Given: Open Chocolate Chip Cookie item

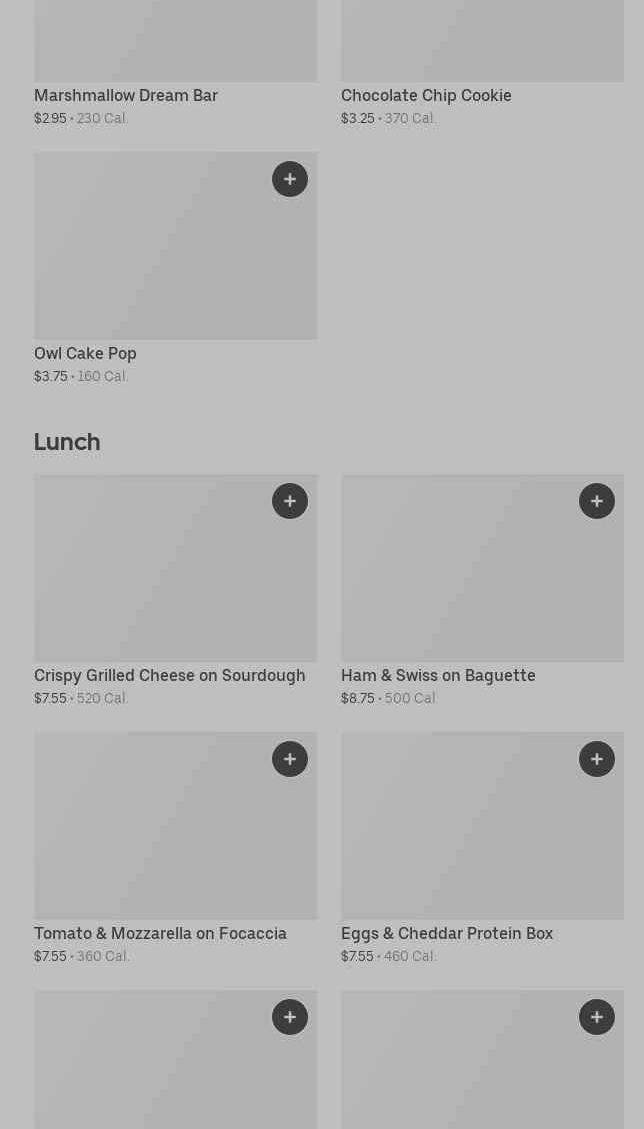Looking at the screenshot, I should point(426,96).
